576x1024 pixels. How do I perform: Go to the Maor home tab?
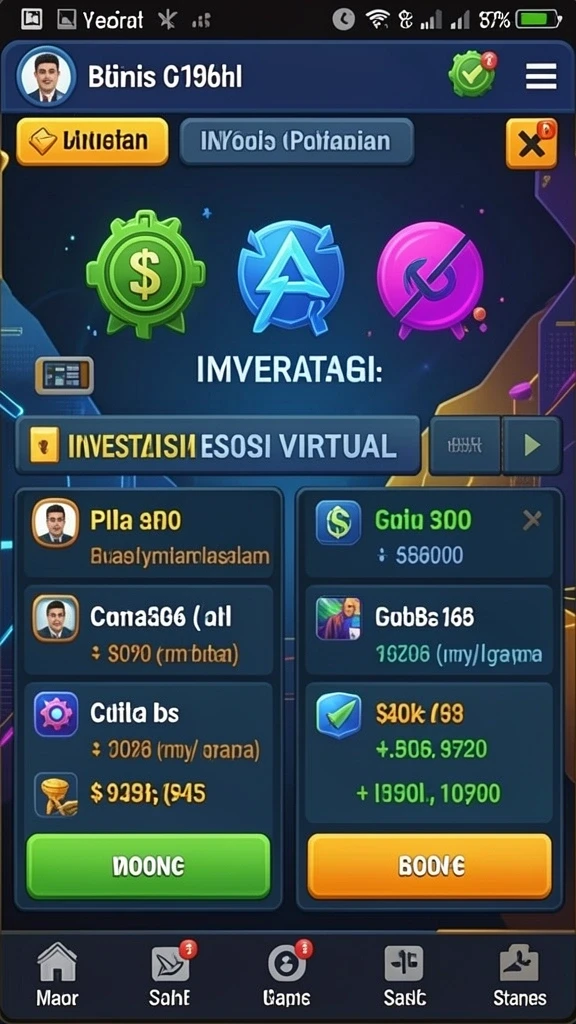57,973
